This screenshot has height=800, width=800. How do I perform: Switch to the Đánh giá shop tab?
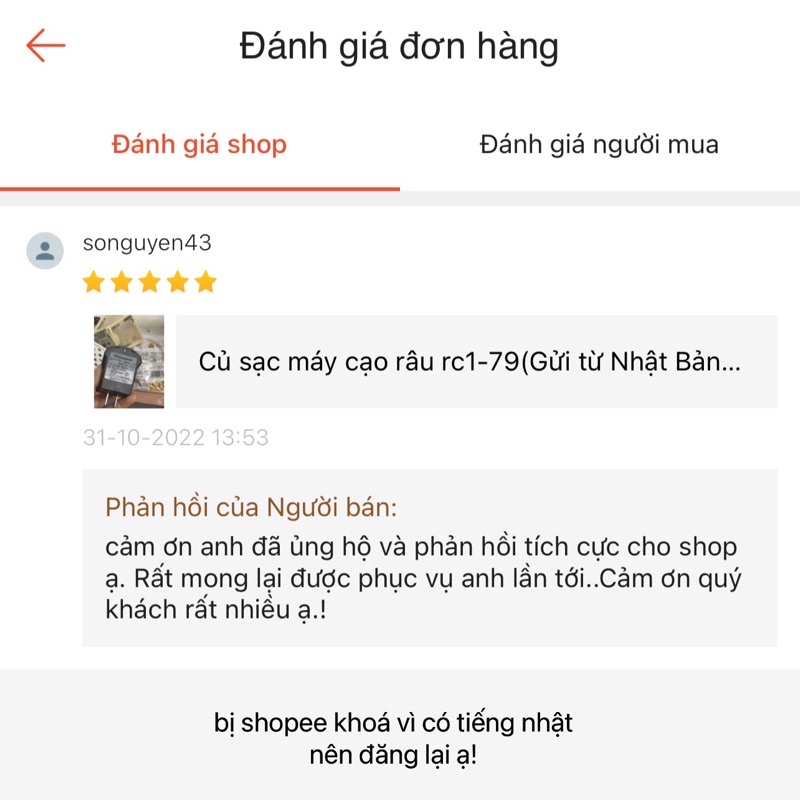(x=199, y=145)
